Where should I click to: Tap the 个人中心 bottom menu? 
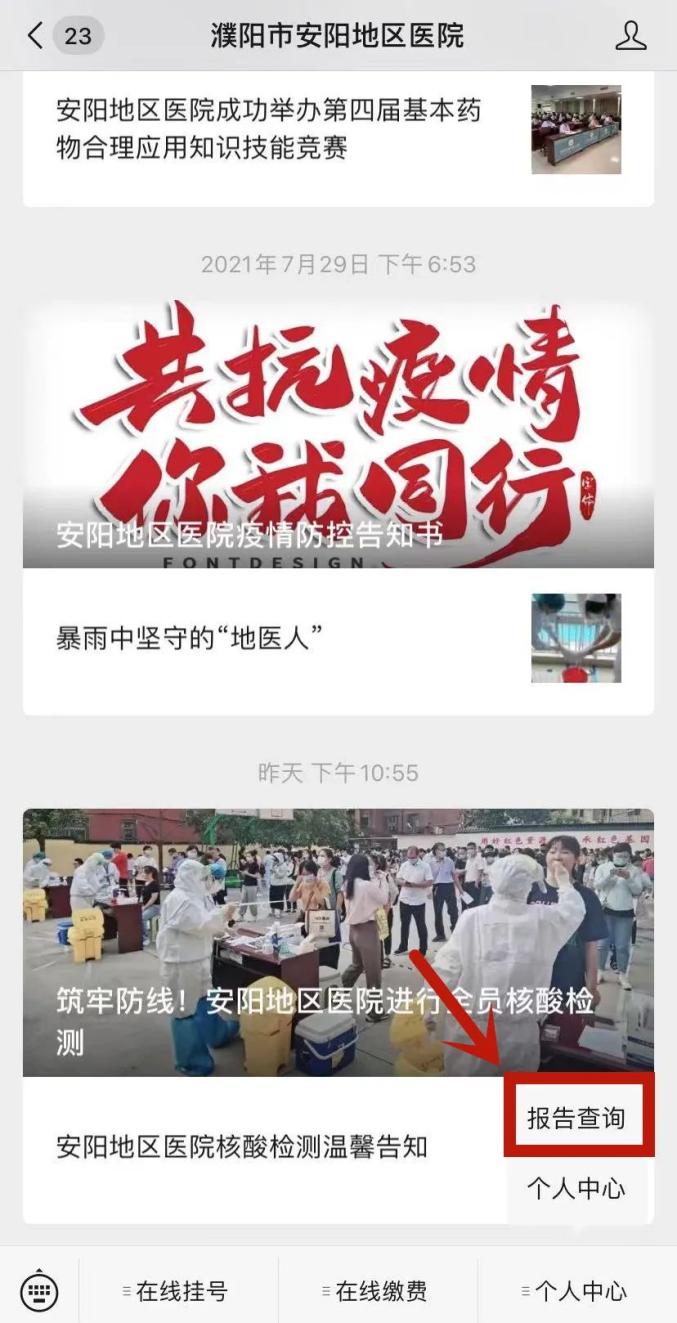coord(577,1291)
